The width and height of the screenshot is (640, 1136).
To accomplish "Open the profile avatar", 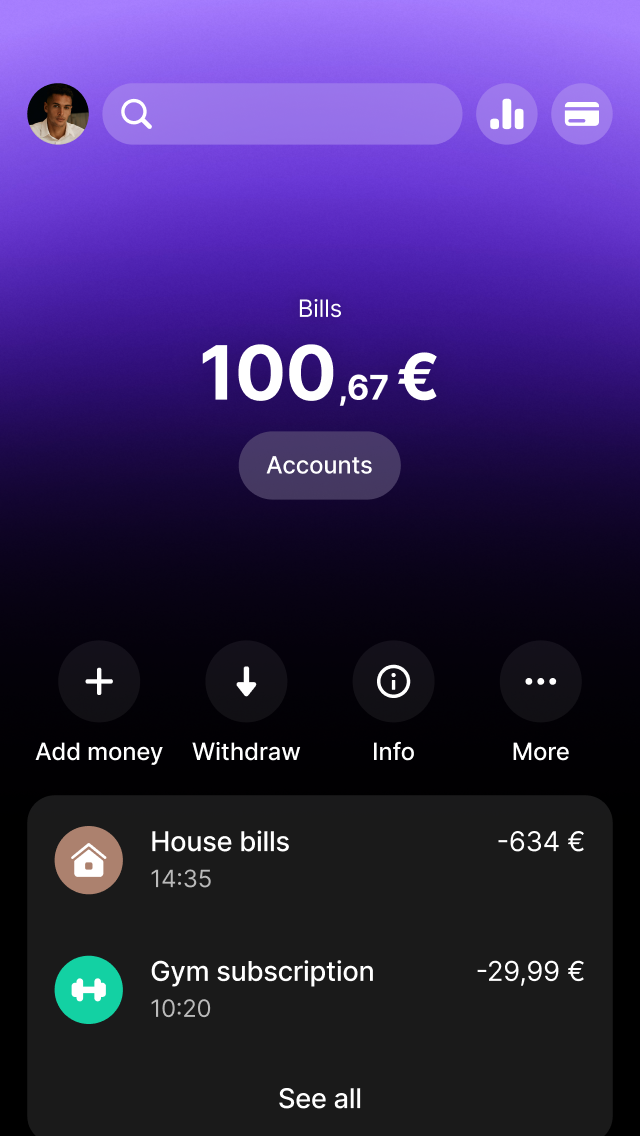I will [x=58, y=114].
